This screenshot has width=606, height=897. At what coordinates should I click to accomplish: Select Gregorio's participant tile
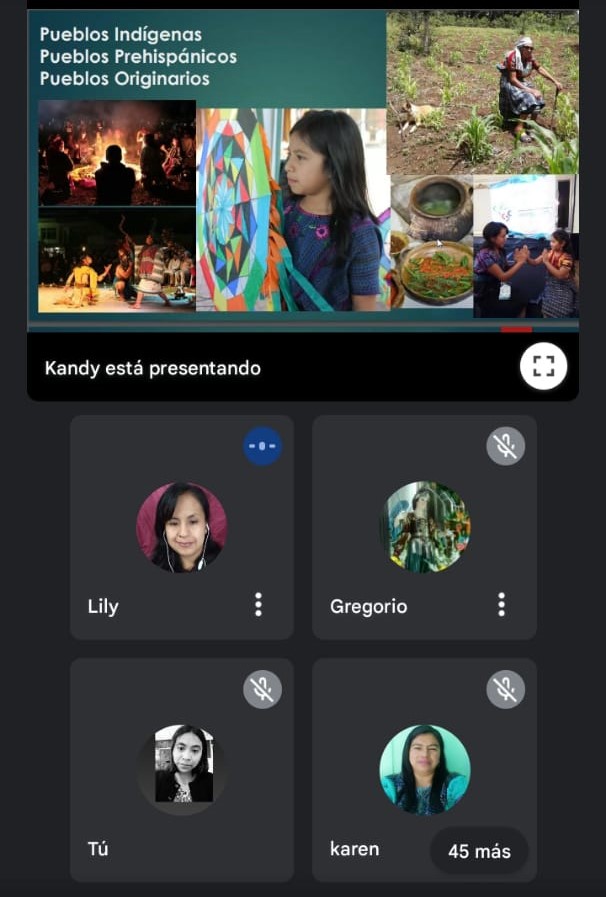[424, 527]
